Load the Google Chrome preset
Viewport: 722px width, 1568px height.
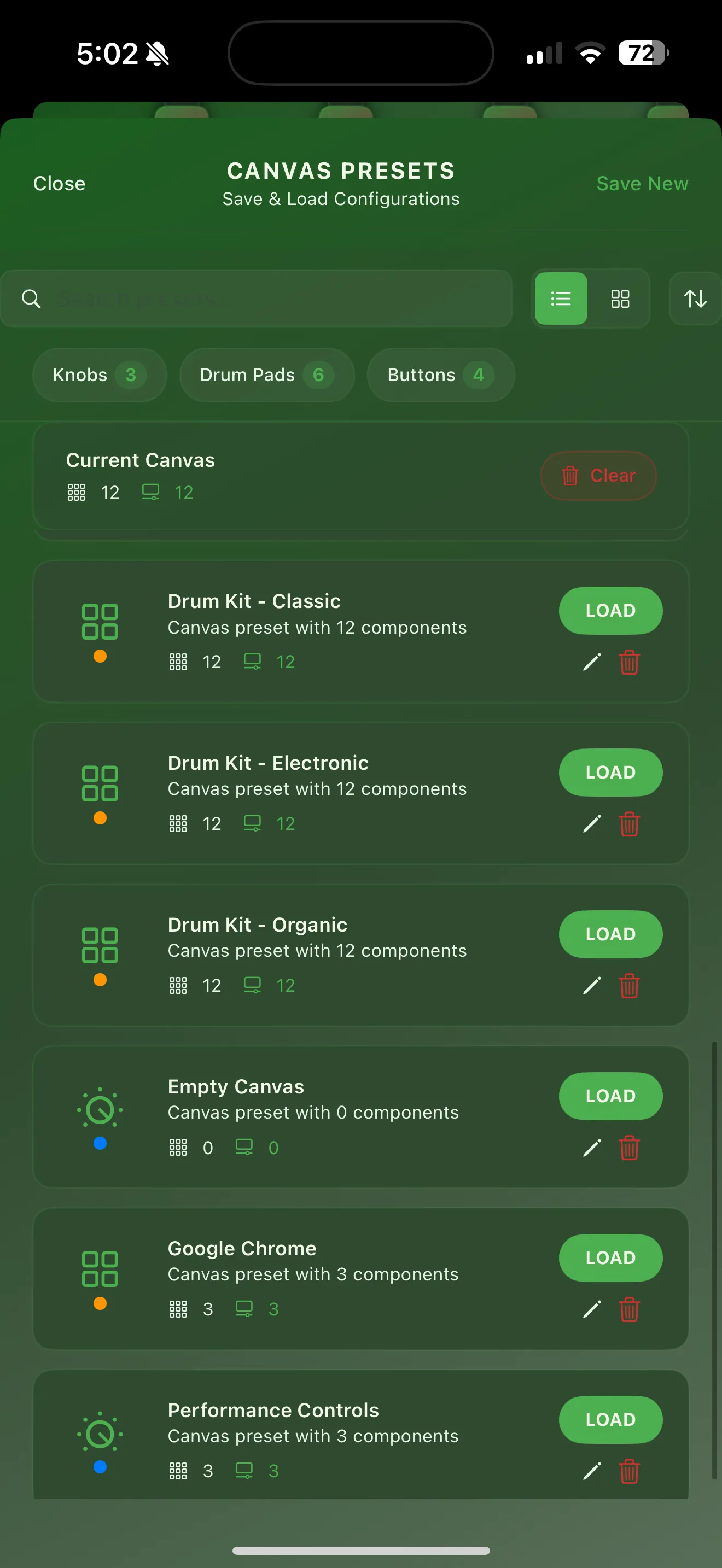pyautogui.click(x=610, y=1257)
